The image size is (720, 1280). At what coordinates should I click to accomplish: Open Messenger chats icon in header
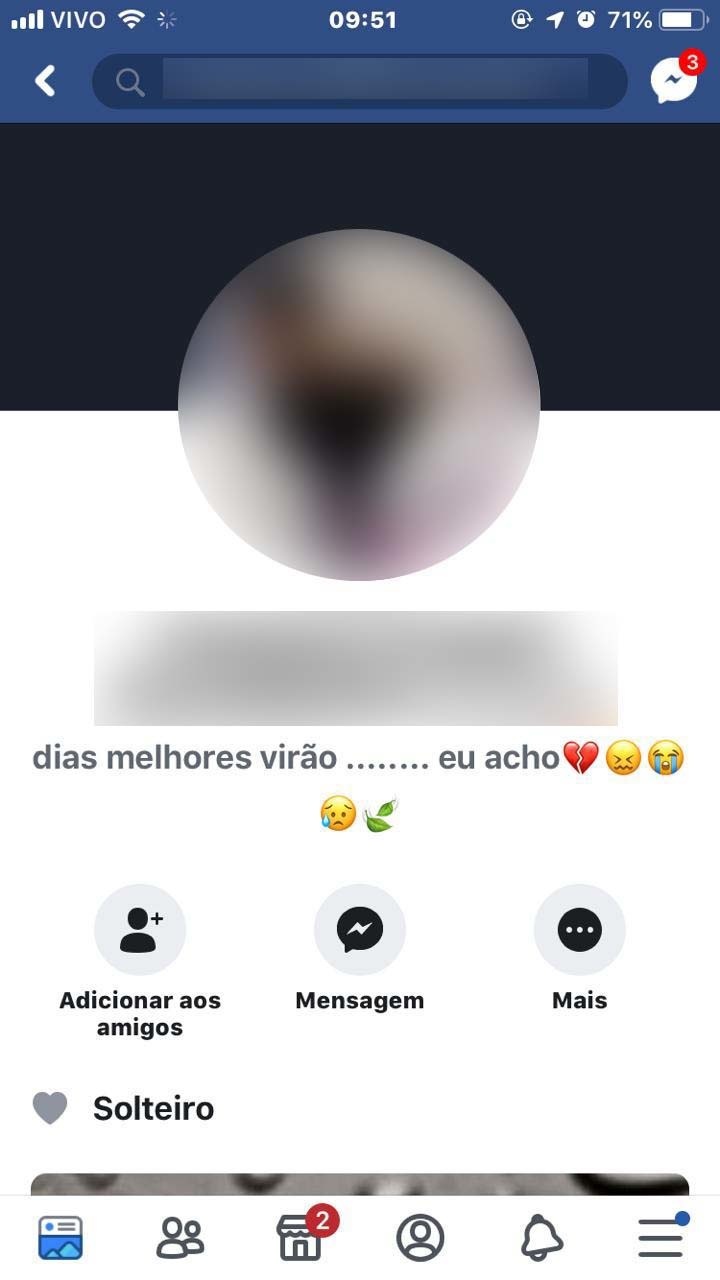coord(673,81)
